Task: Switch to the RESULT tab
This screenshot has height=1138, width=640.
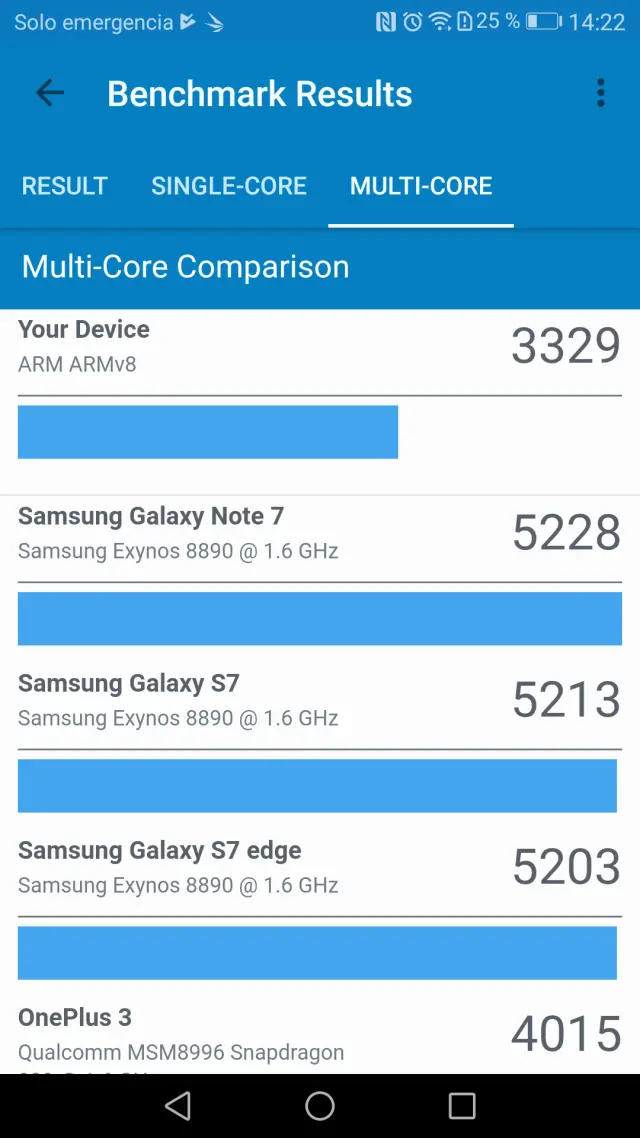Action: tap(65, 186)
